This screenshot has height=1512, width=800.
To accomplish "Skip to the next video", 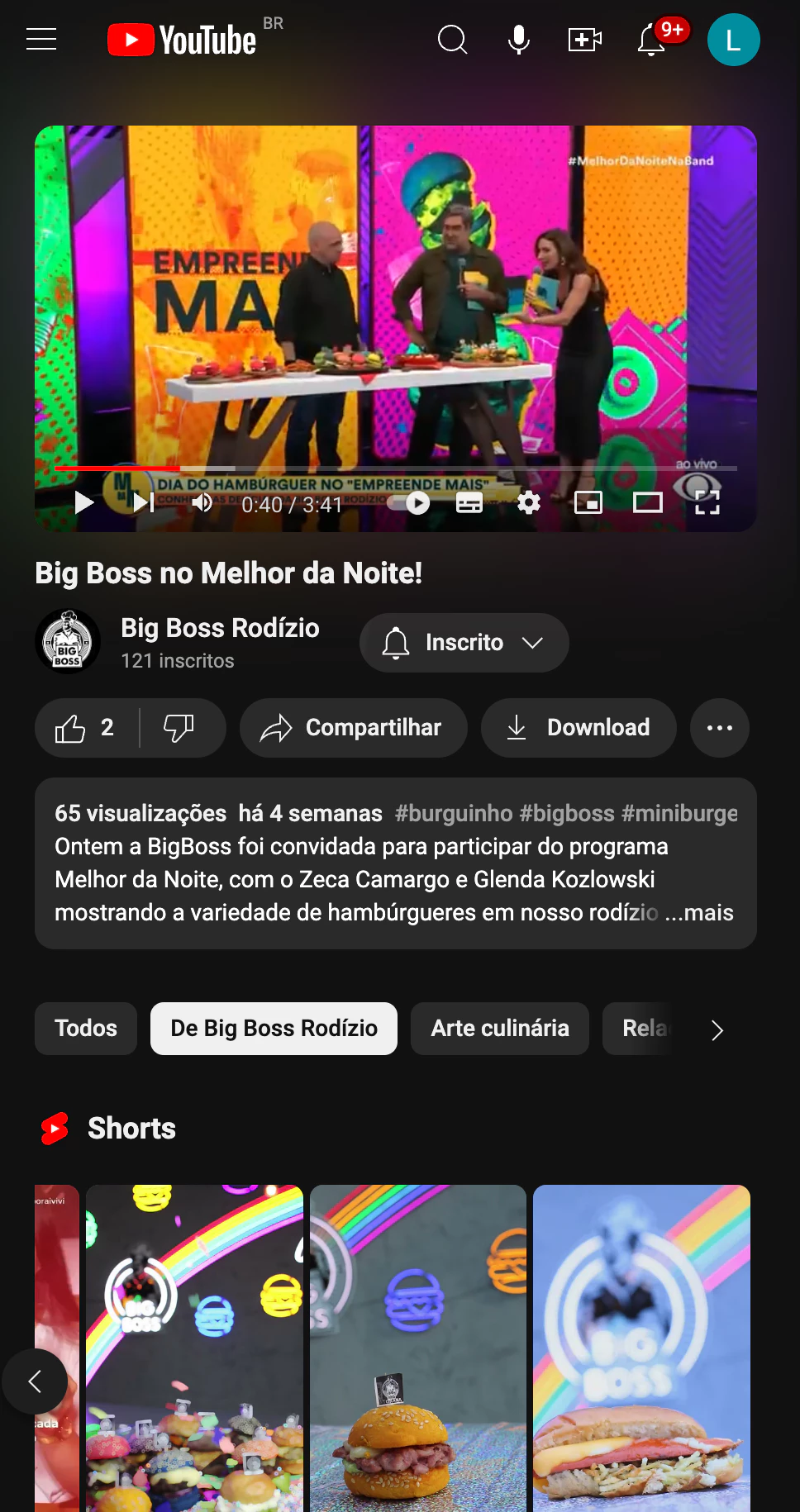I will (x=144, y=502).
